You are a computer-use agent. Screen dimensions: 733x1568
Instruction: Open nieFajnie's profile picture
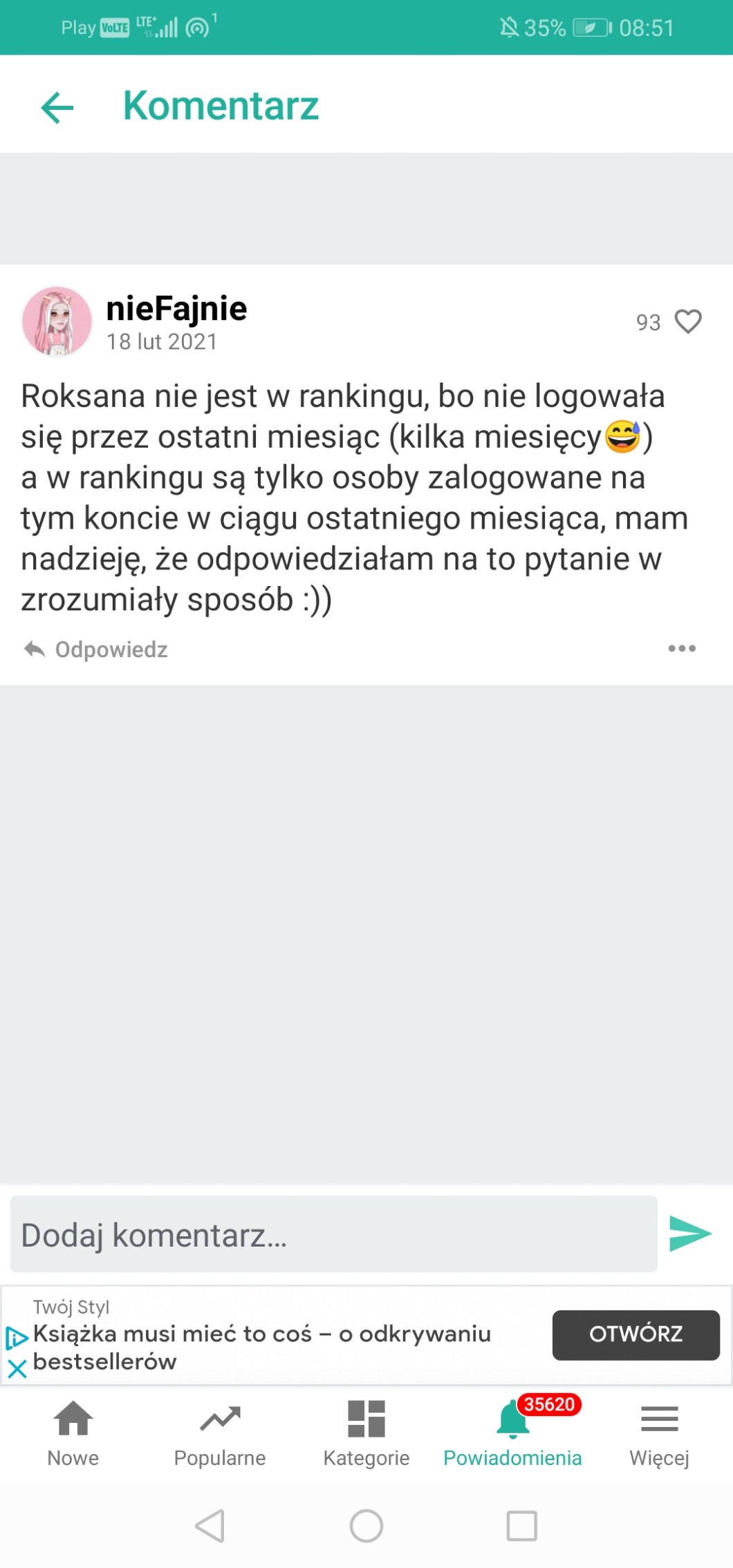point(57,321)
